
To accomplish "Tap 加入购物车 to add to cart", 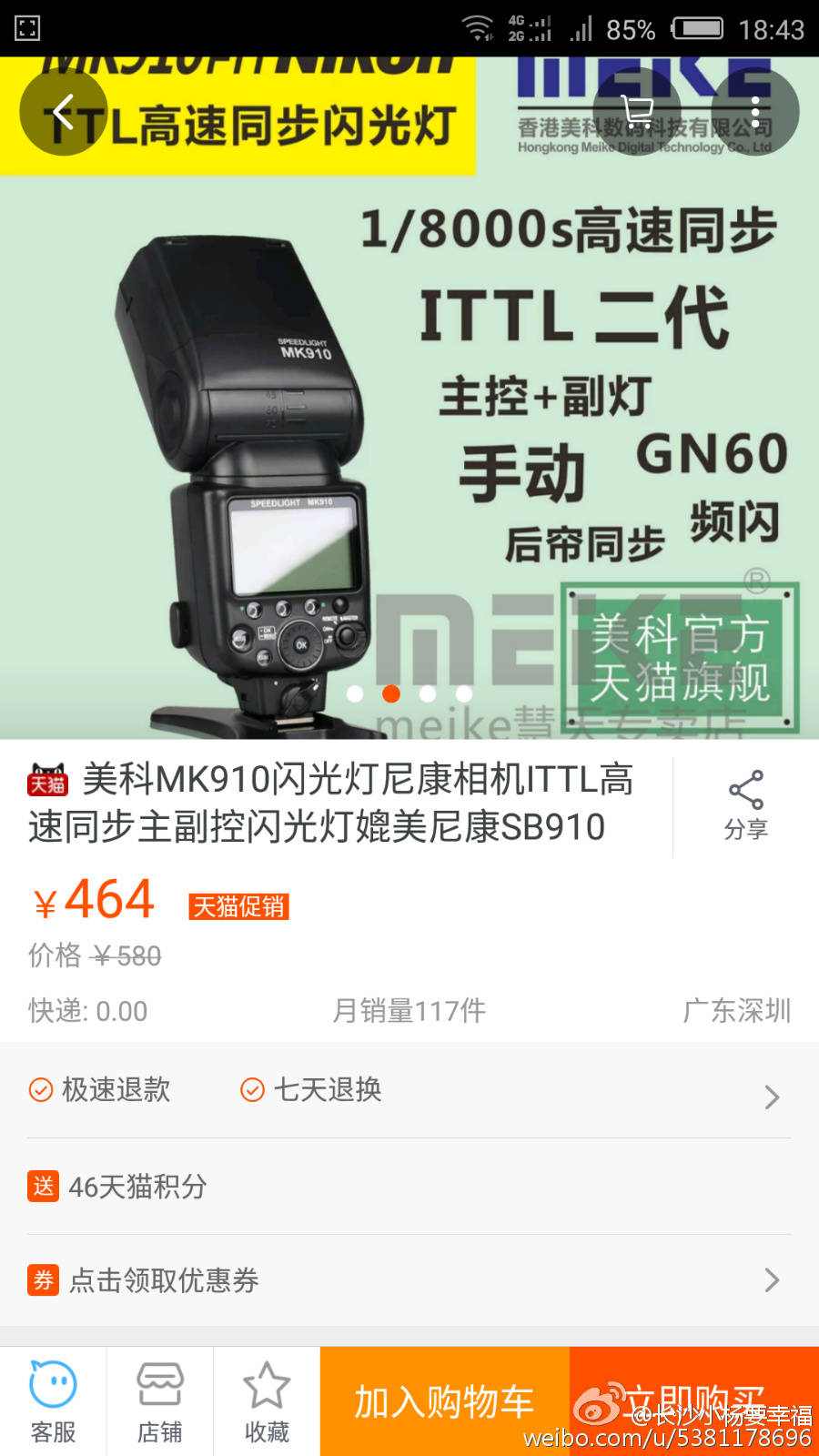I will (x=445, y=1401).
